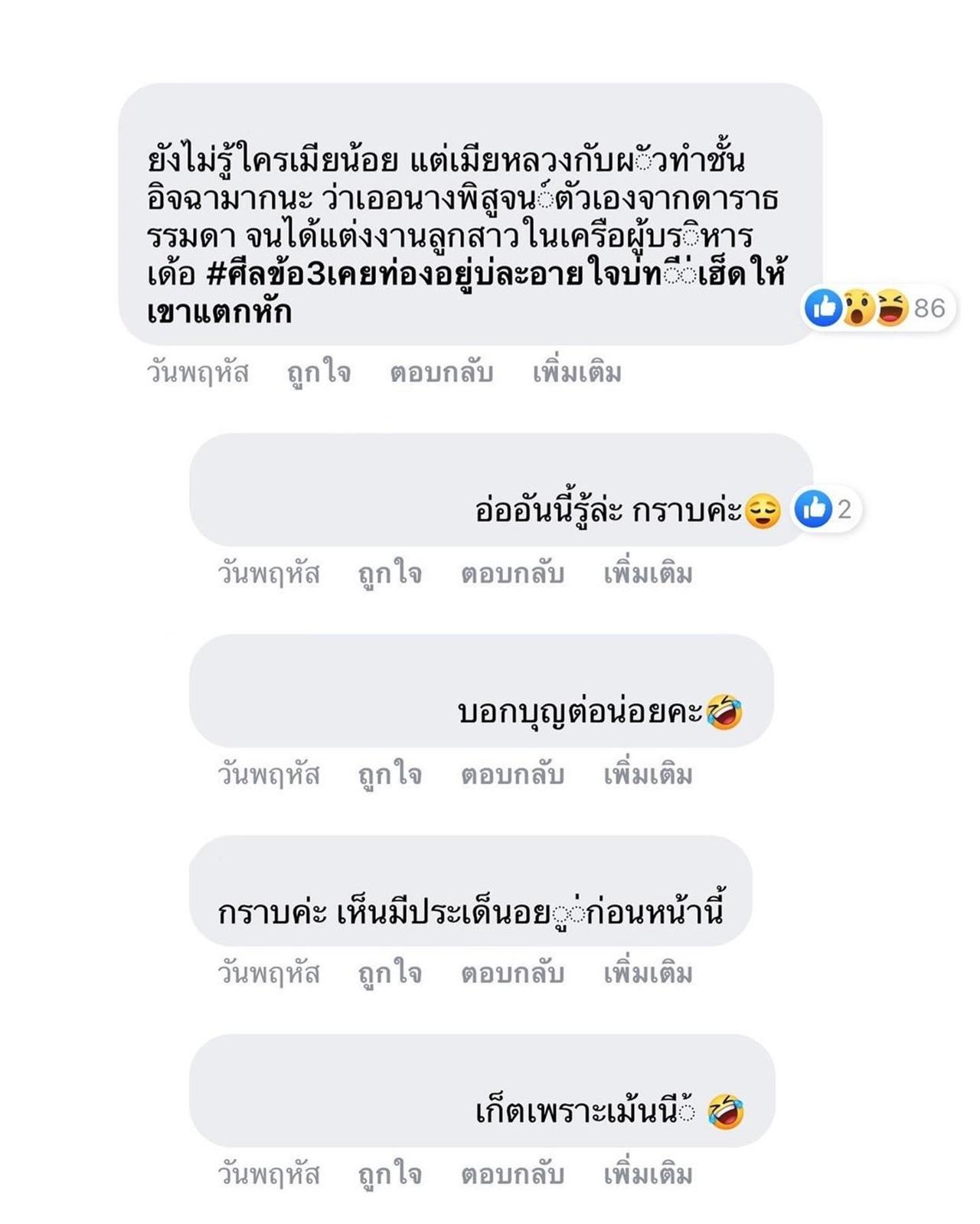
Task: Open เพิ่มเติม under เก็ตเพราะเม้นนี้
Action: tap(648, 1174)
